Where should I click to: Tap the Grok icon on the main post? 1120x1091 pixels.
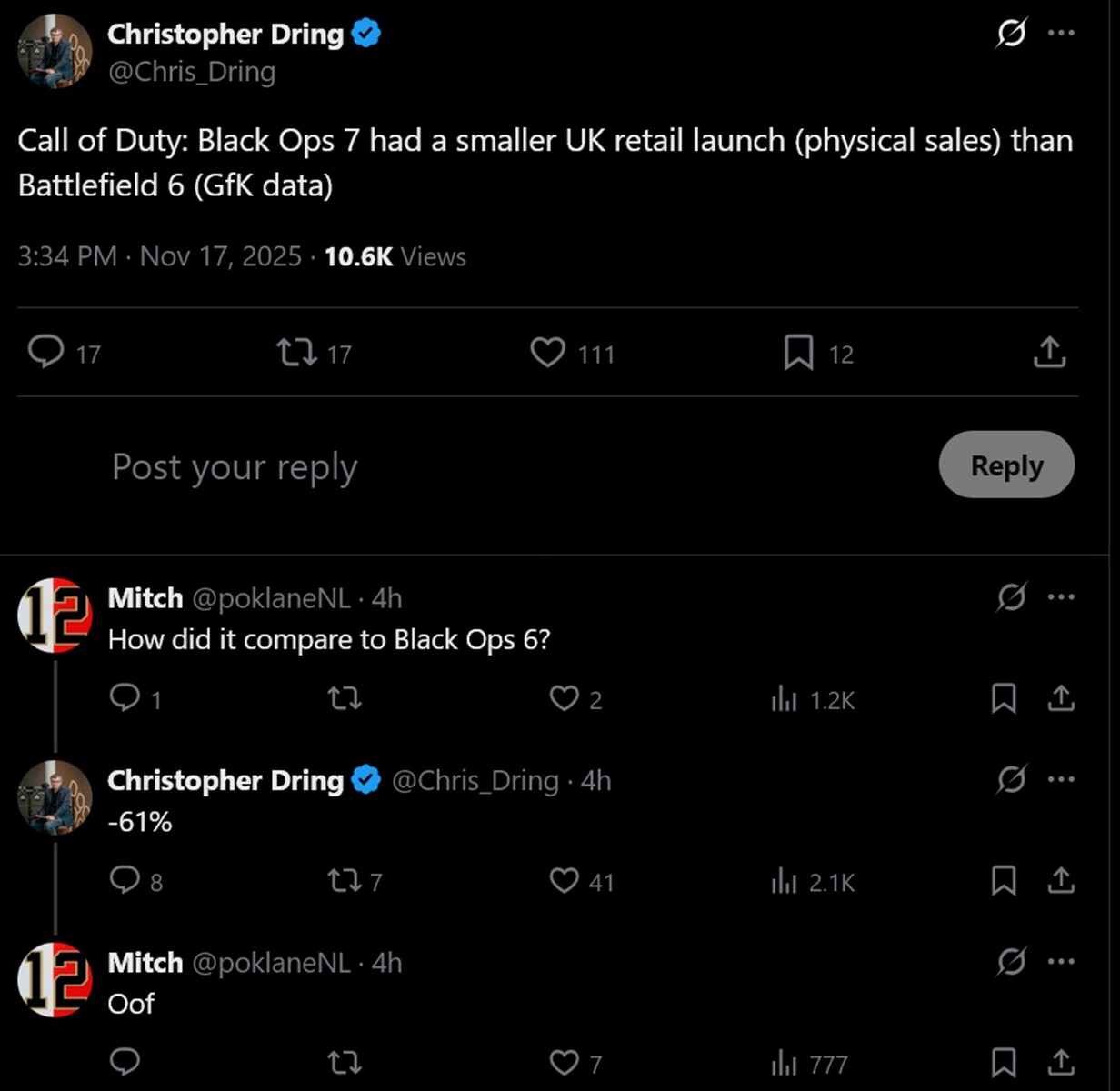pos(1011,34)
